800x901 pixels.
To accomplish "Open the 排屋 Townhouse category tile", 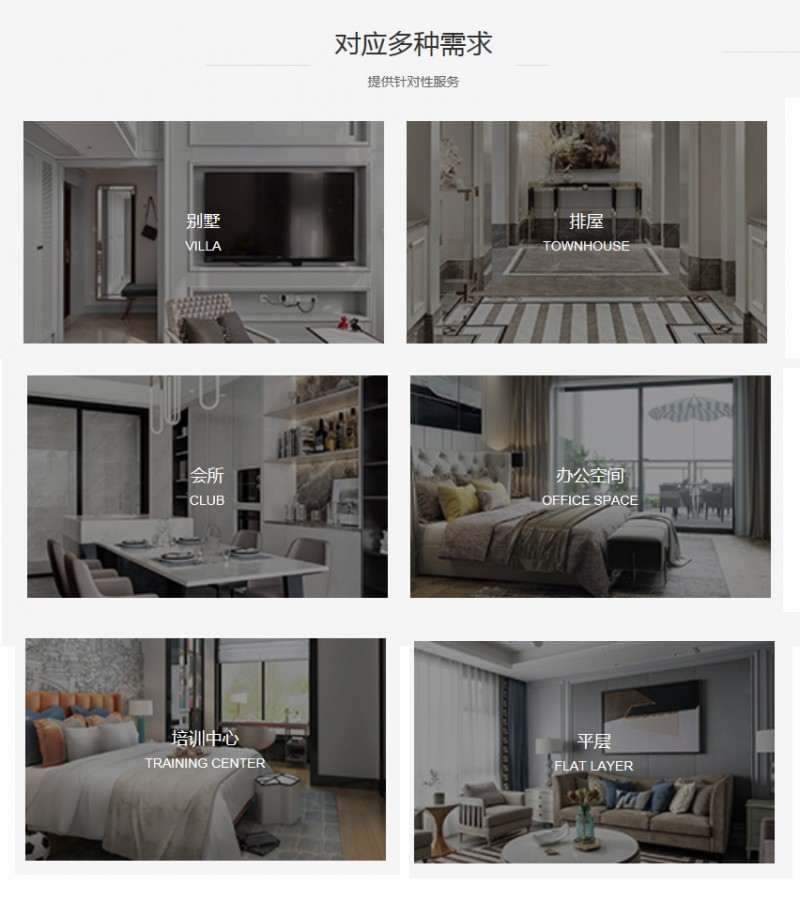I will coord(586,232).
